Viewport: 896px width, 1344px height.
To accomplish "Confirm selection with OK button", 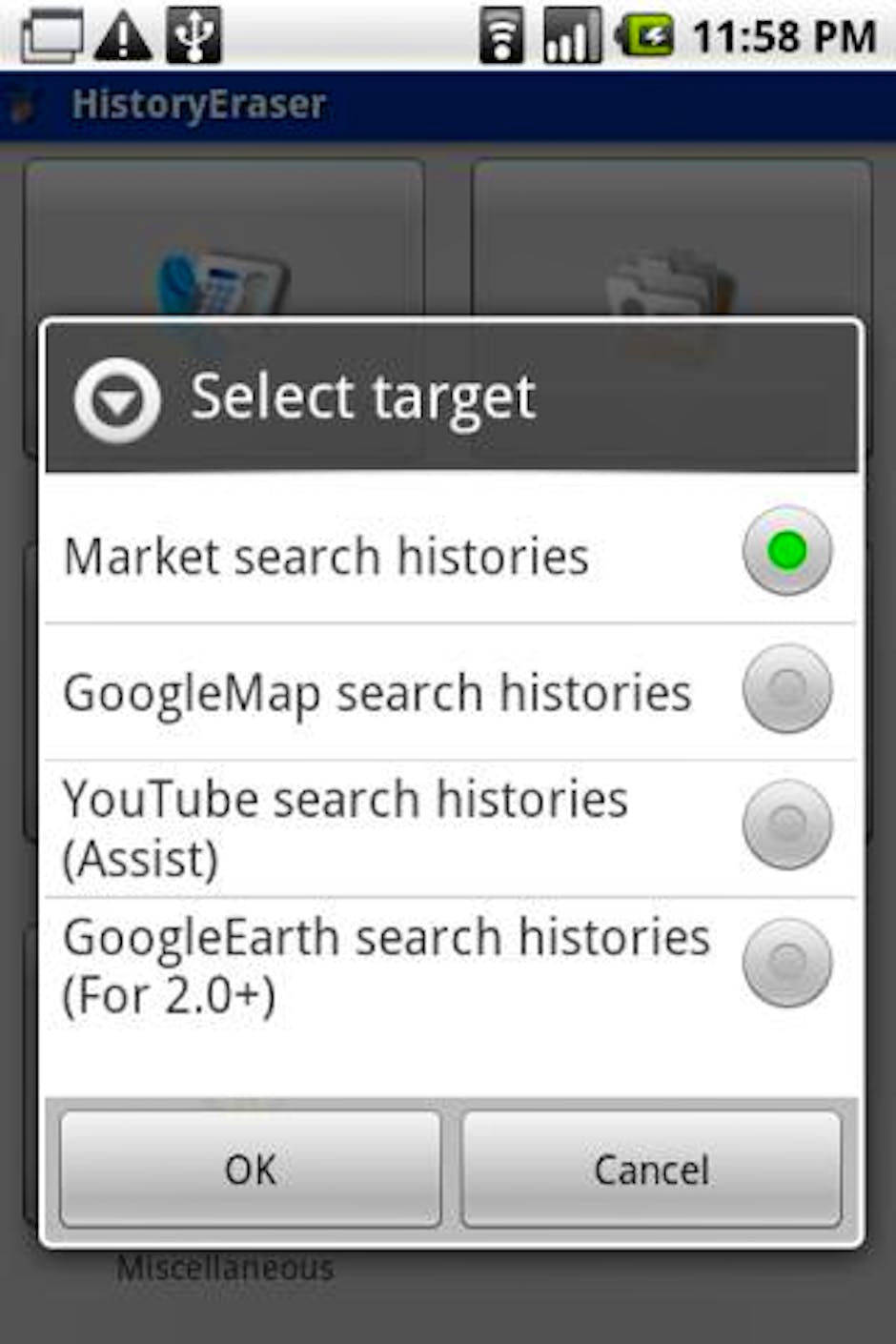I will pos(251,1170).
